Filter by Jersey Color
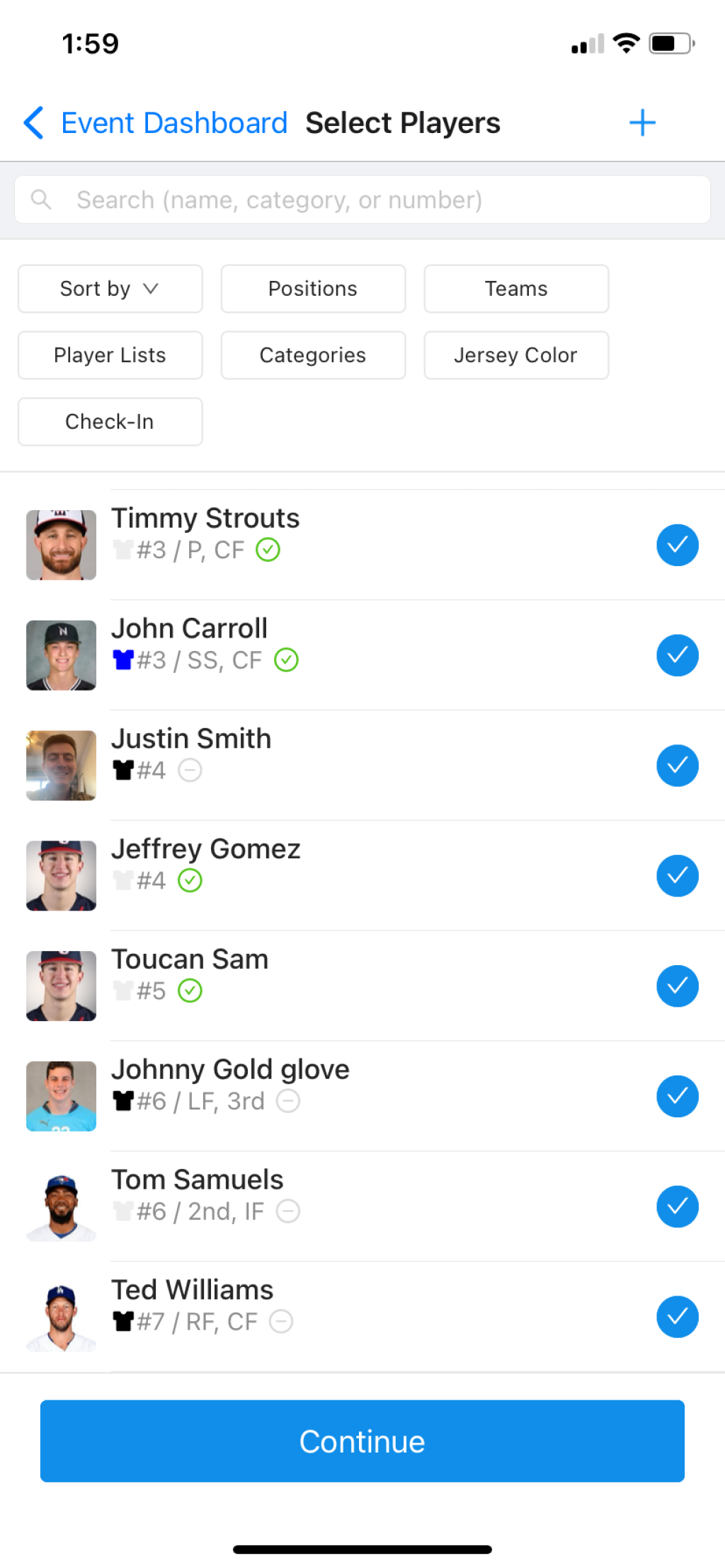 pyautogui.click(x=516, y=355)
